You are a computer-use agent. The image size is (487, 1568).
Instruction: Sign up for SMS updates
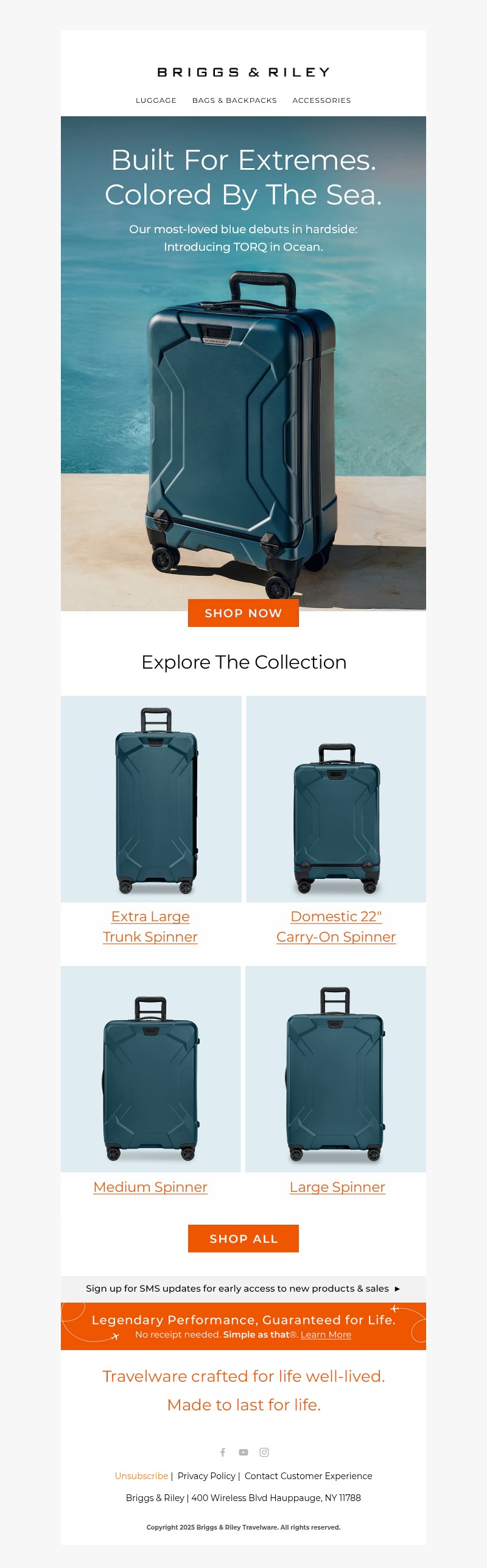click(x=243, y=1289)
